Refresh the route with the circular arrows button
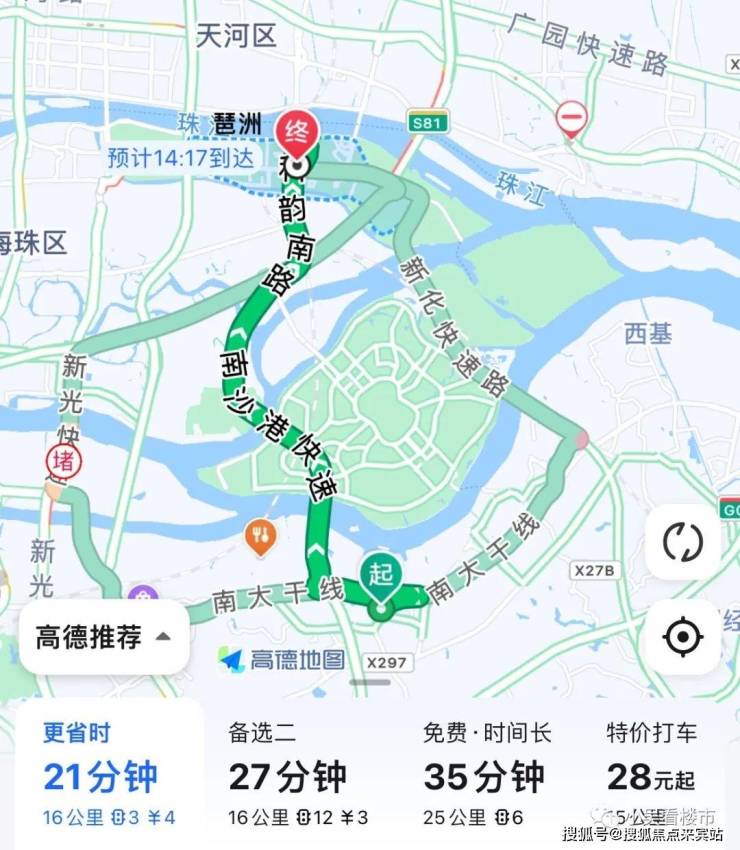This screenshot has width=740, height=850. point(683,542)
